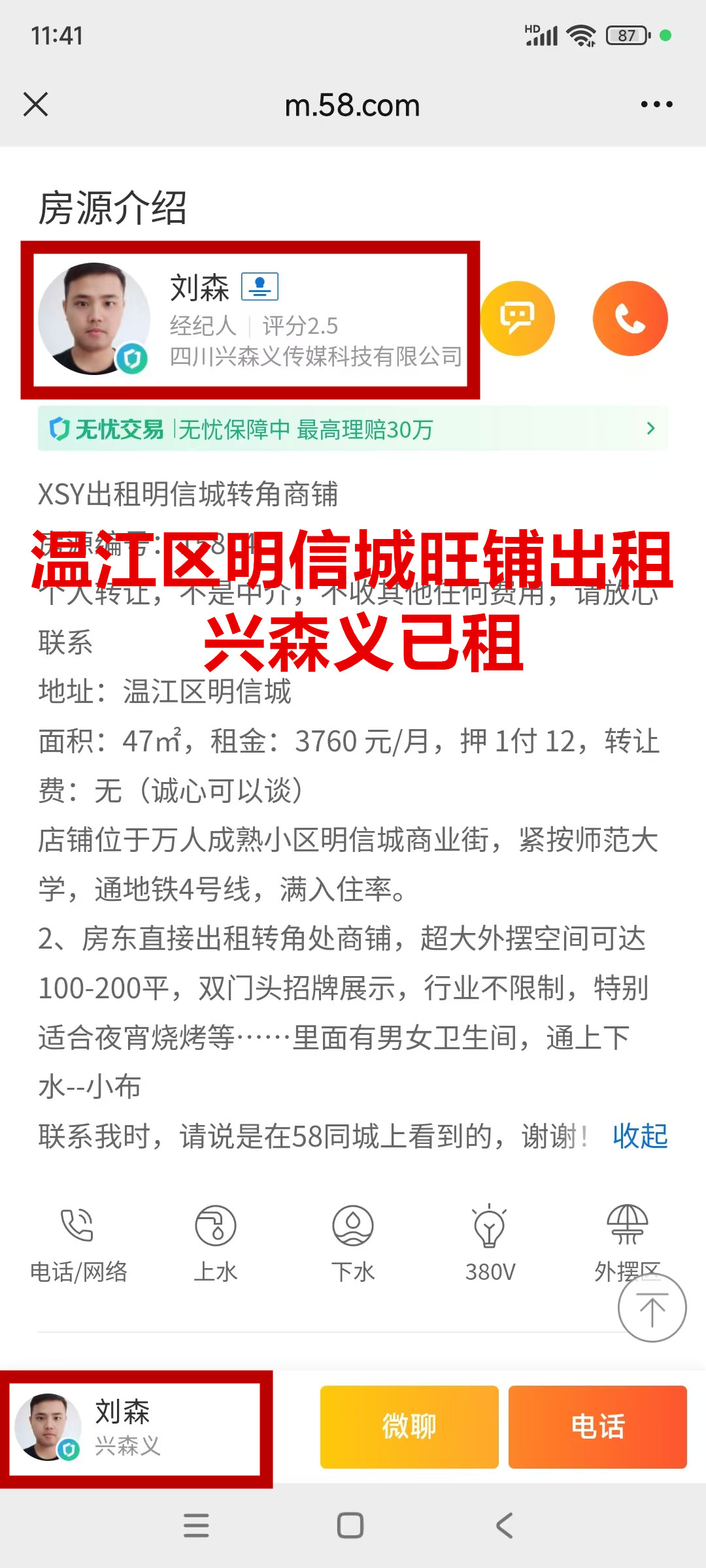Screen dimensions: 706x1568
Task: Open the three-dot overflow menu
Action: (x=656, y=105)
